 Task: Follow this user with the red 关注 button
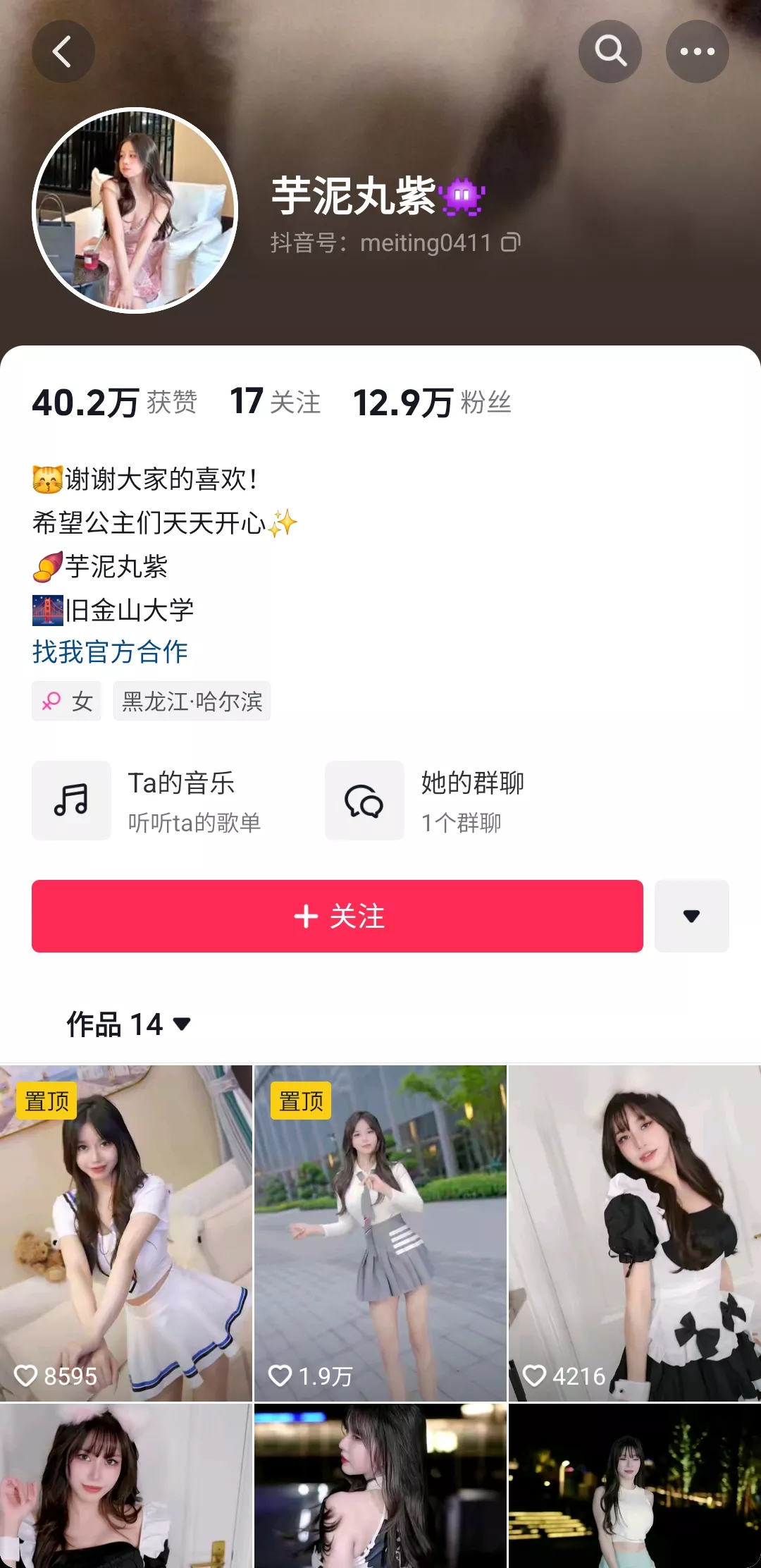[338, 916]
